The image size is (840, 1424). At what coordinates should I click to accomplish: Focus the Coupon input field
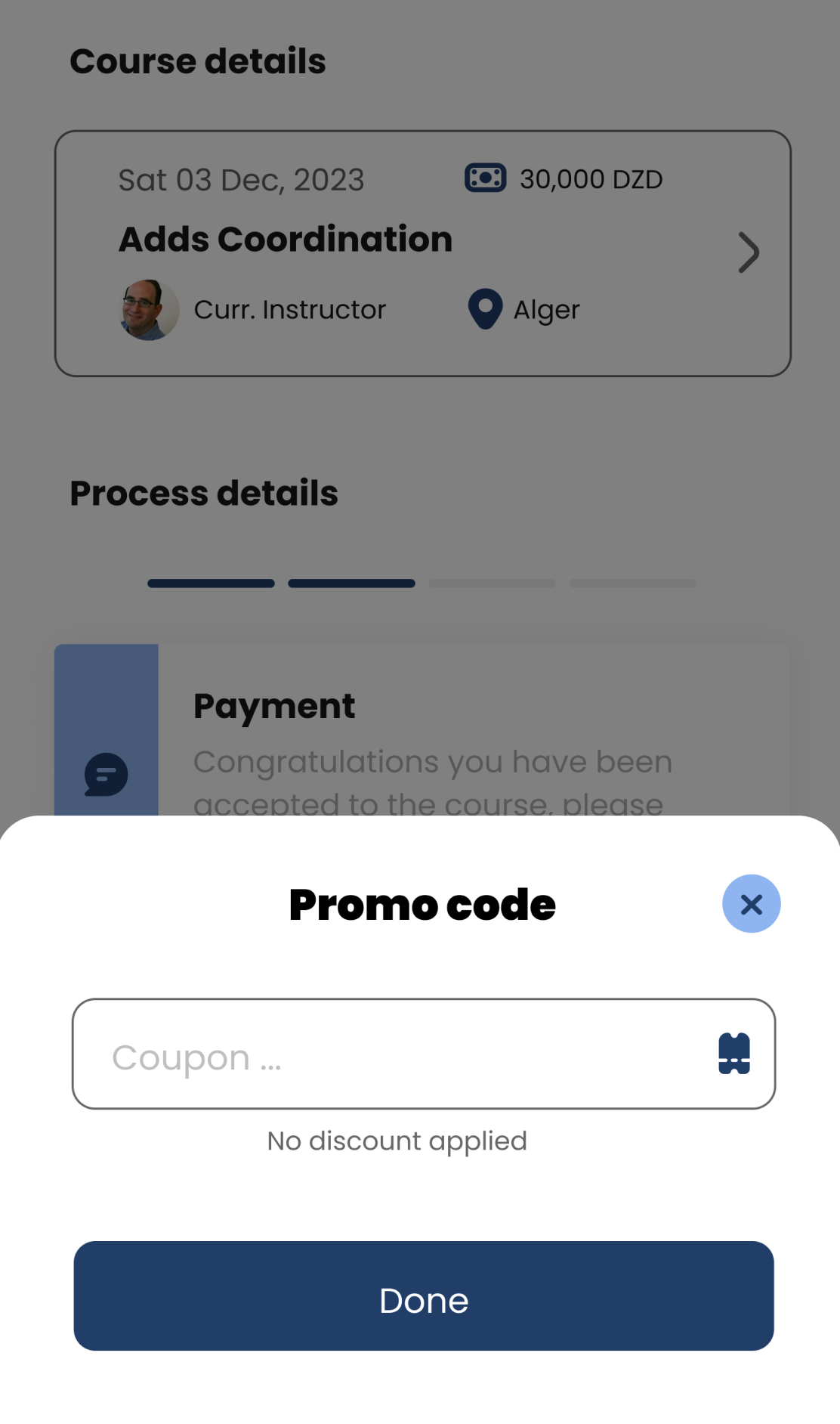(x=393, y=1054)
